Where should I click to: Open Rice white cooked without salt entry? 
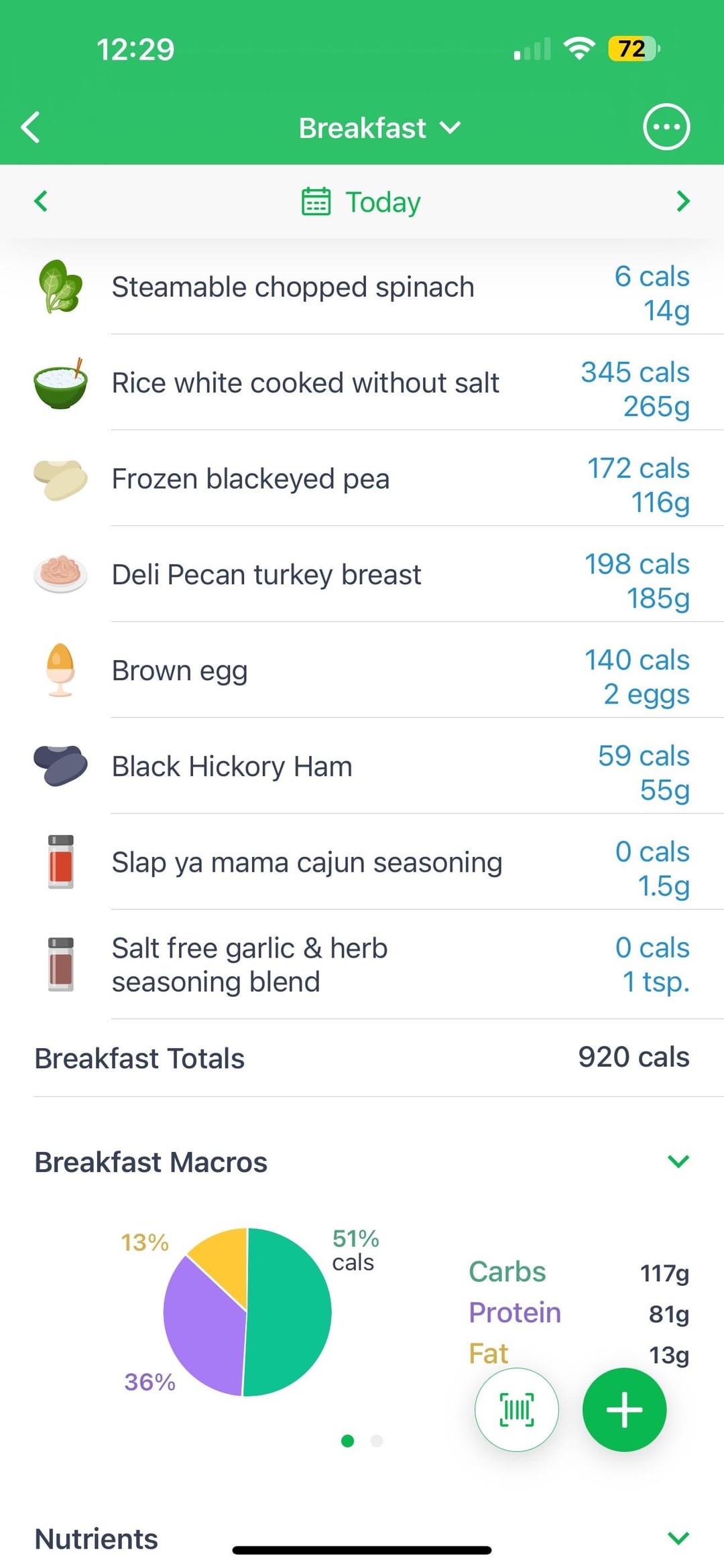click(362, 383)
